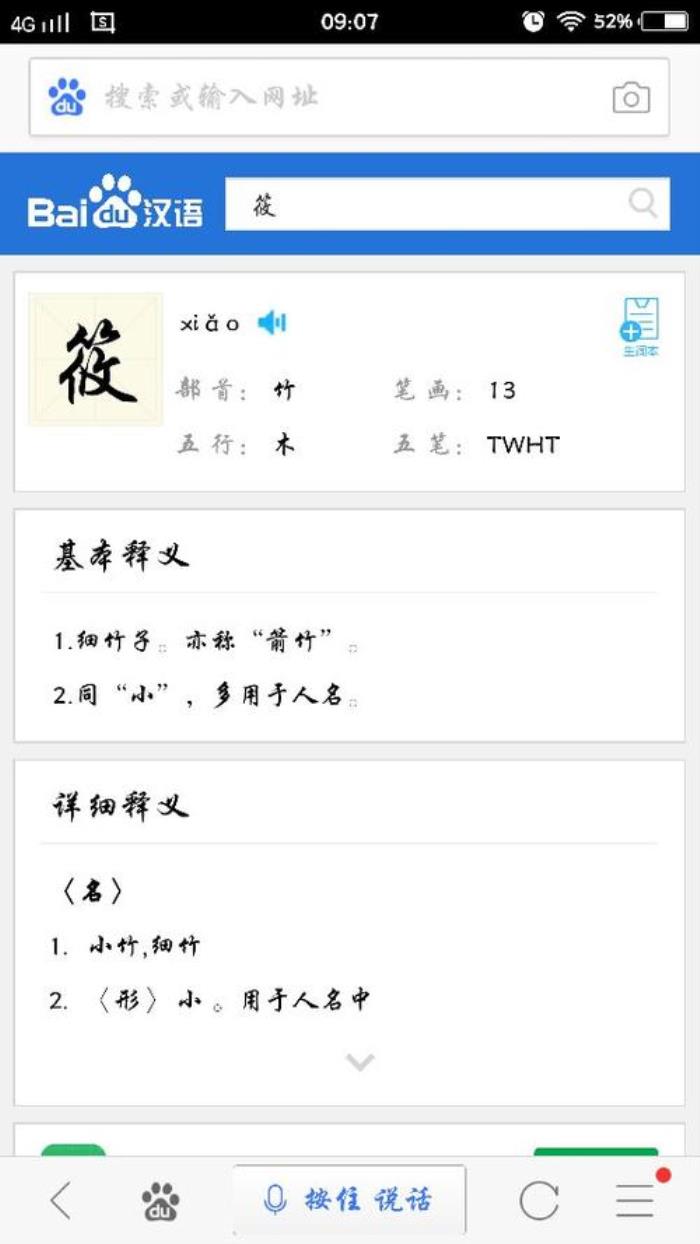Tap the 按住 说话 voice button
This screenshot has width=700, height=1244.
(349, 1199)
